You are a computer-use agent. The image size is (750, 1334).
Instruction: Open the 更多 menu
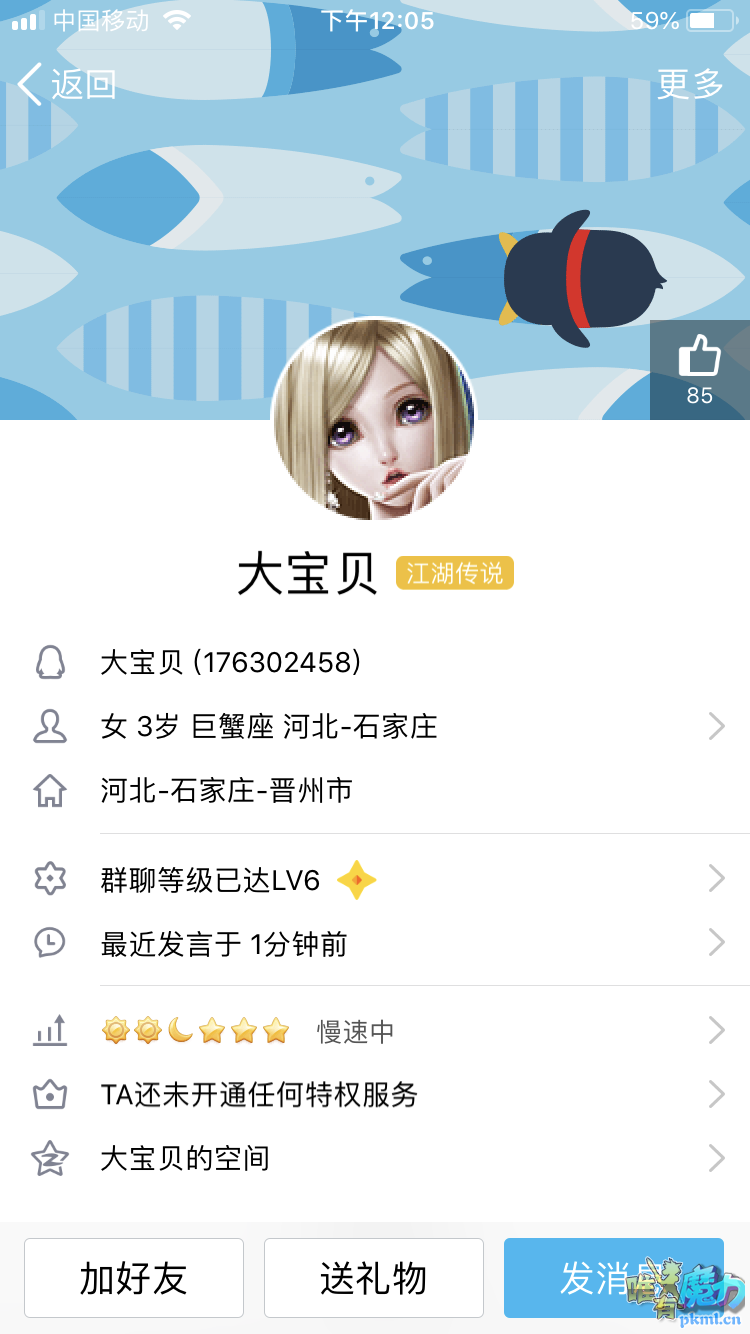tap(690, 85)
